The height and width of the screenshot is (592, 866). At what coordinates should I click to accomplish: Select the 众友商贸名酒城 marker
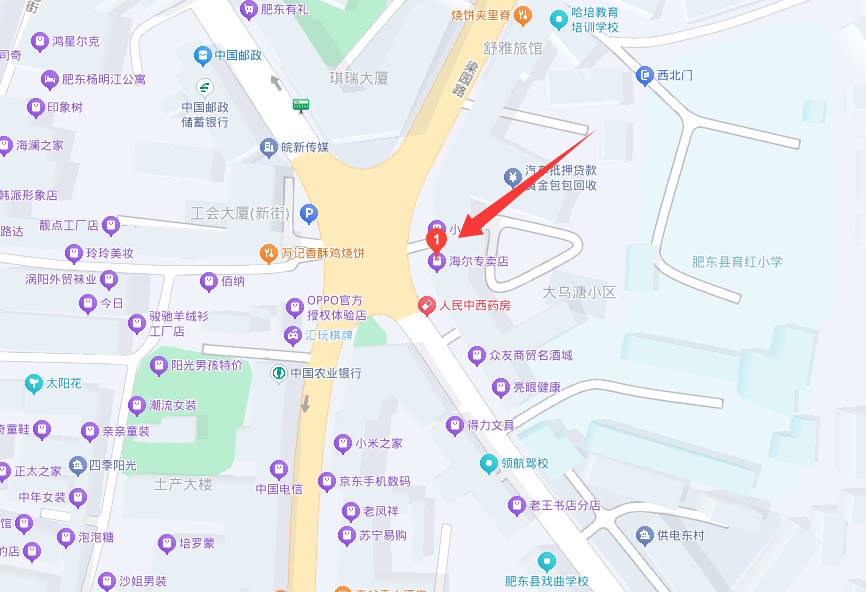(x=477, y=355)
